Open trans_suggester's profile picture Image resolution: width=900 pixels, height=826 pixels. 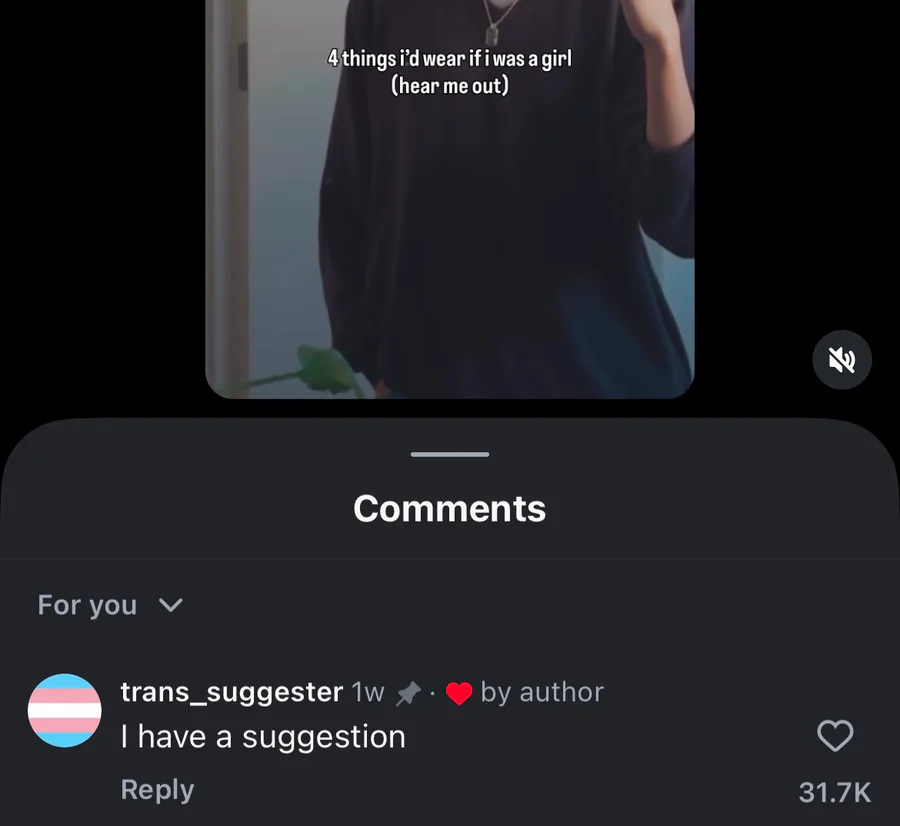click(x=65, y=710)
